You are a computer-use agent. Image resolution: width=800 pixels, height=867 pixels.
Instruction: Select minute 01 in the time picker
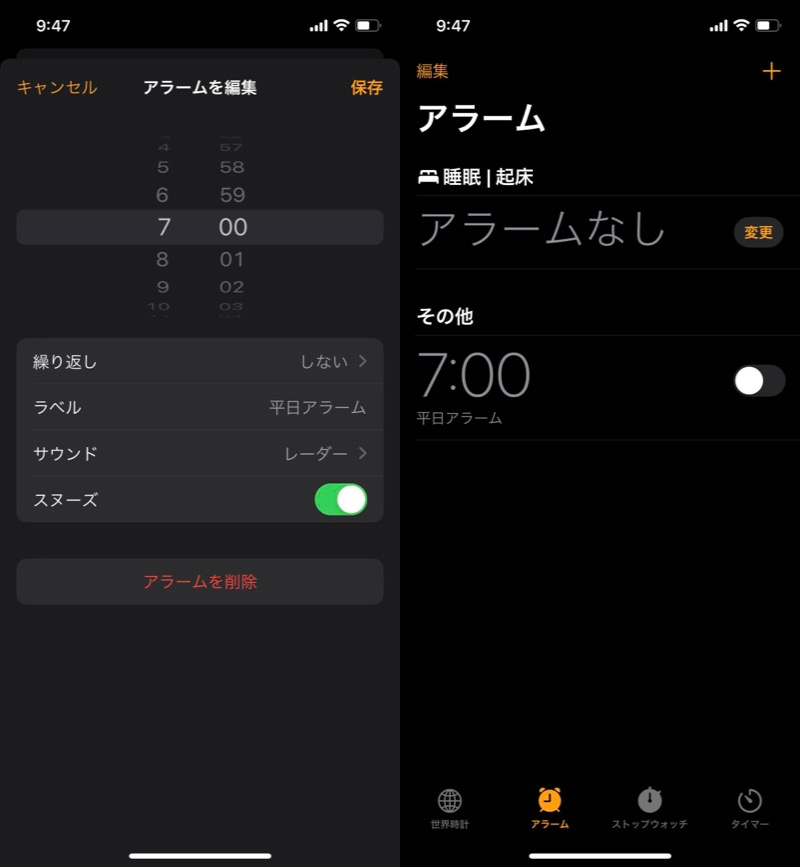coord(232,260)
